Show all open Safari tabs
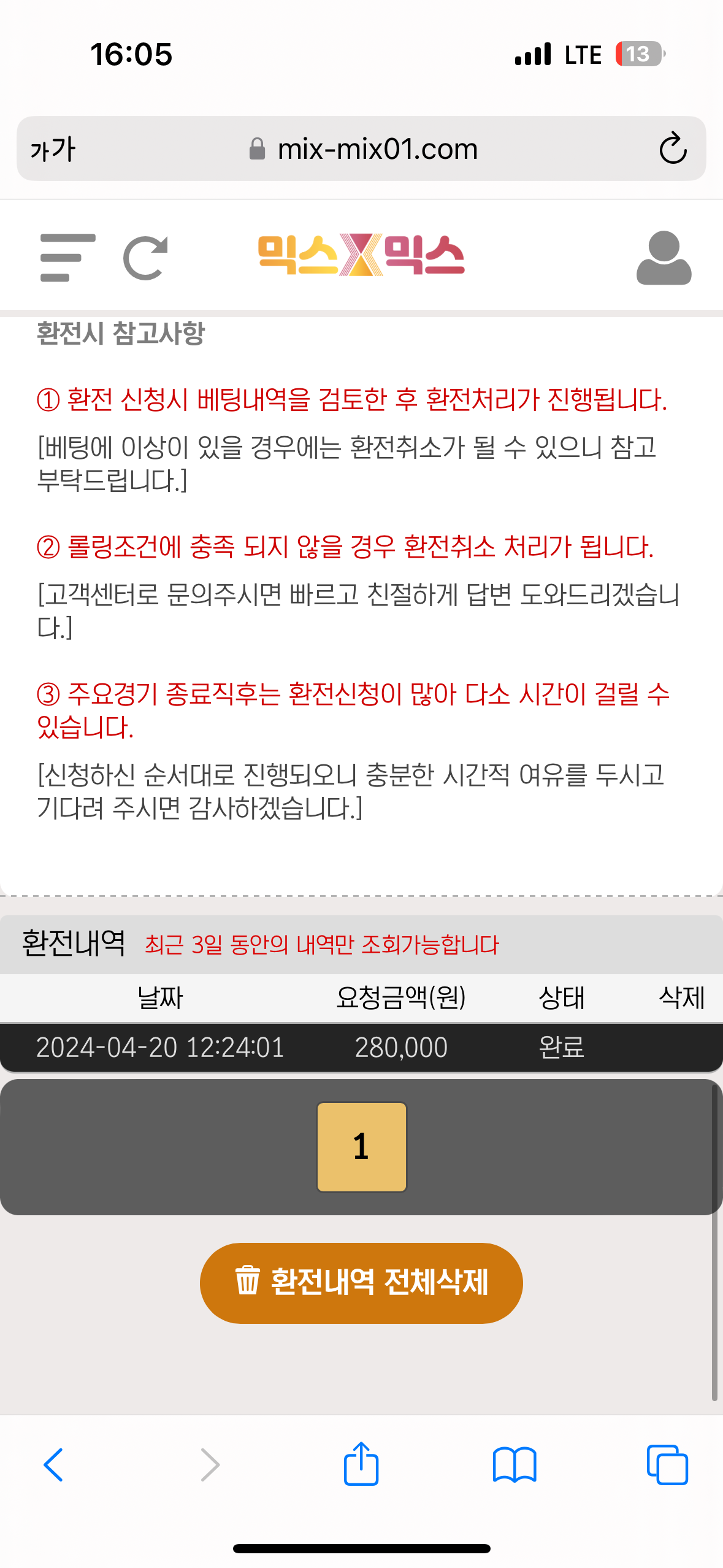 667,1465
